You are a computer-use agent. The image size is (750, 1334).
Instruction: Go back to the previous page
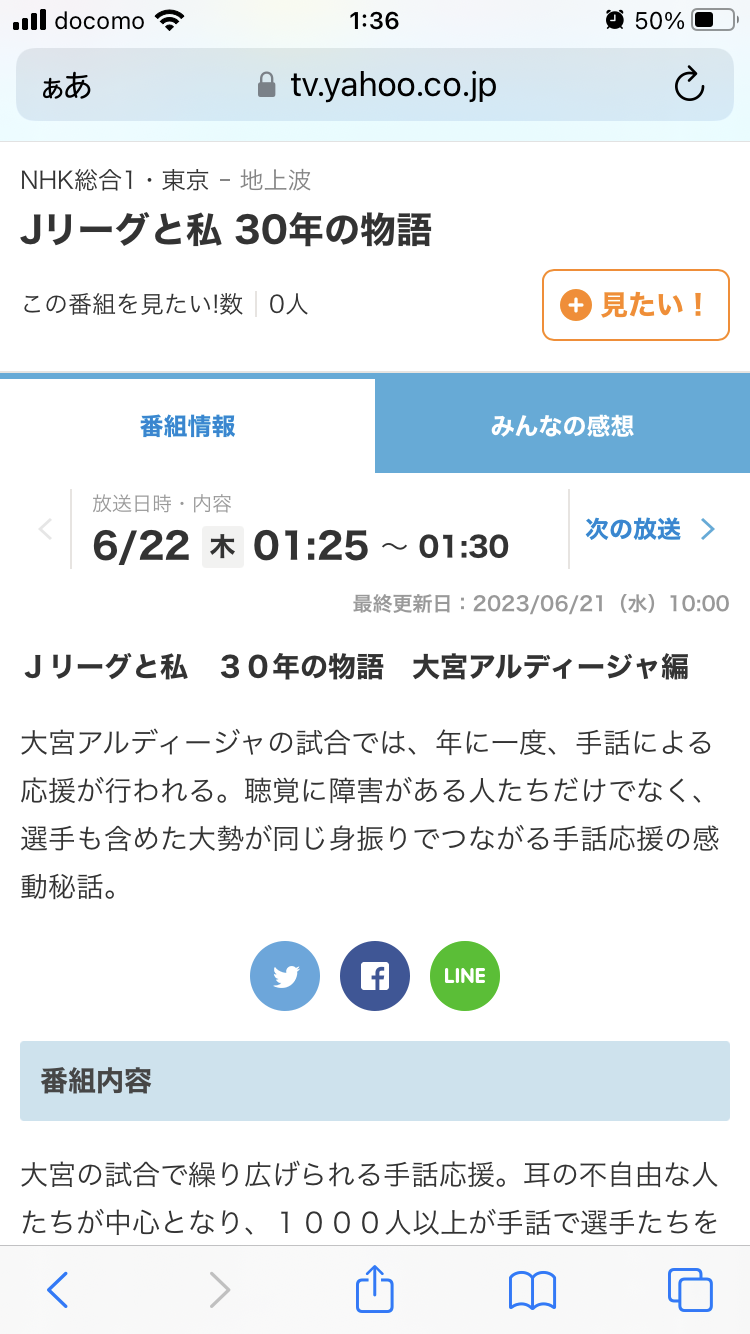(x=58, y=1290)
